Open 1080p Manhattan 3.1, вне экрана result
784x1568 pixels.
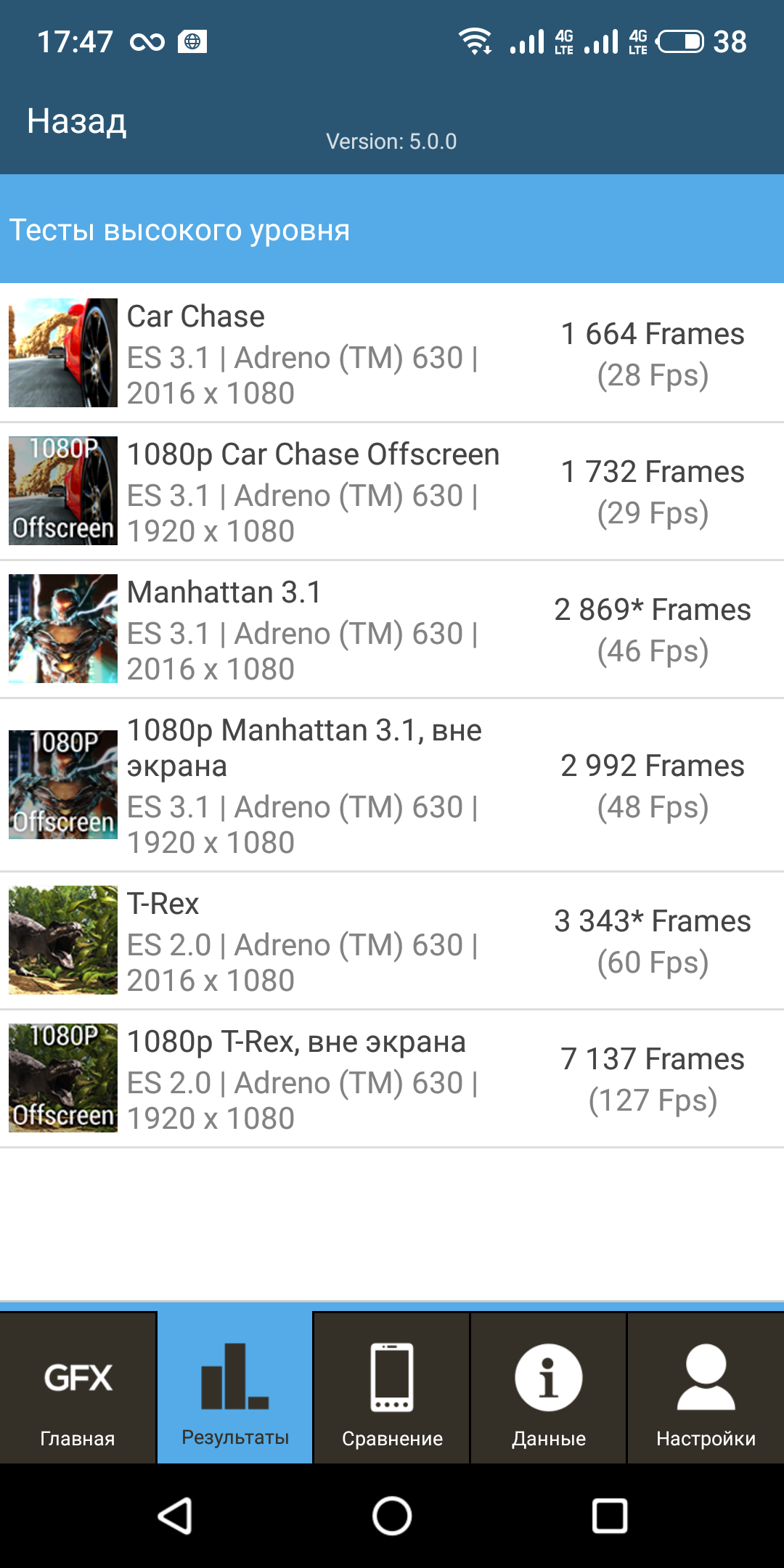click(392, 785)
